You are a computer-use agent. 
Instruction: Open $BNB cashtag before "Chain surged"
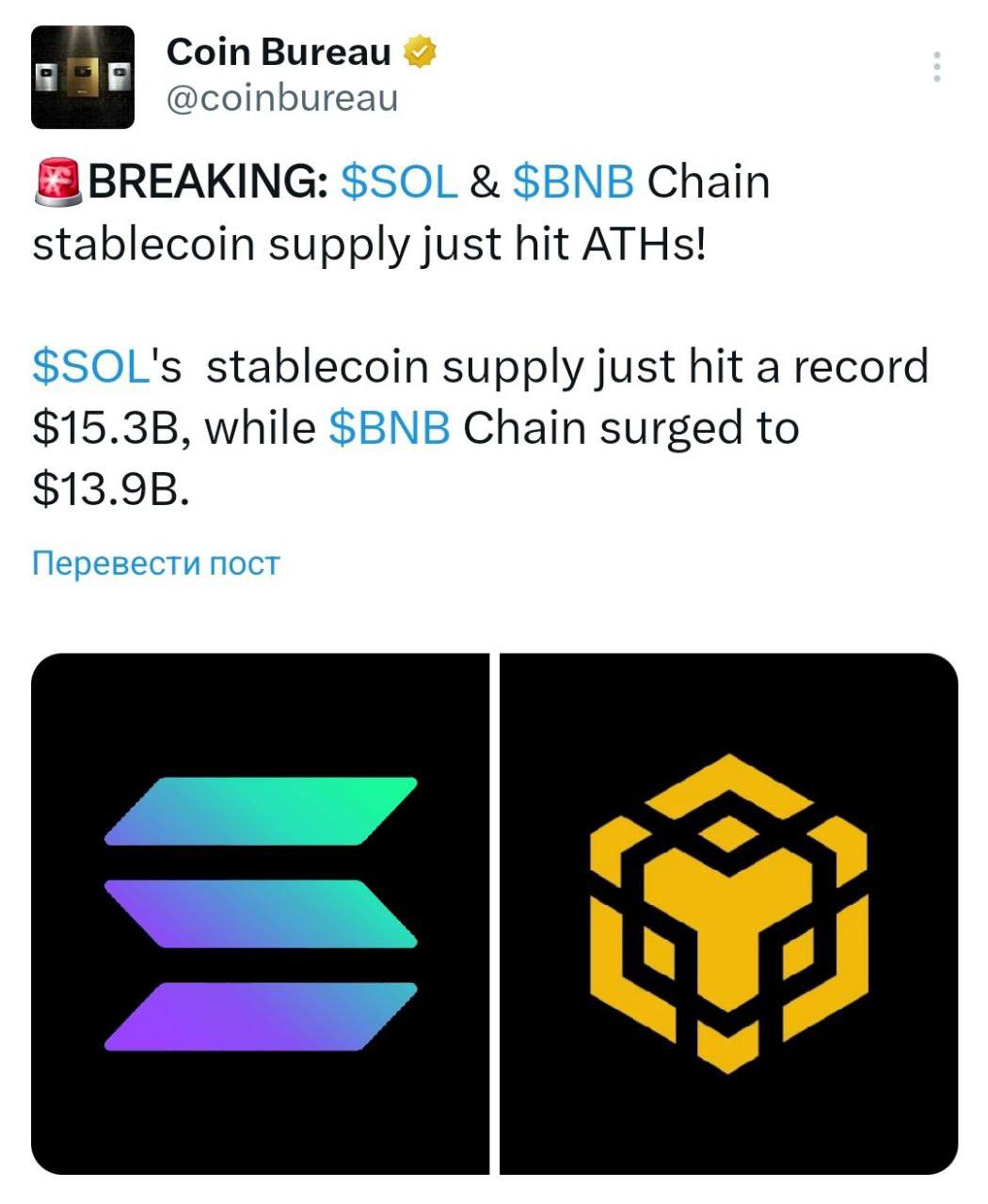[390, 428]
